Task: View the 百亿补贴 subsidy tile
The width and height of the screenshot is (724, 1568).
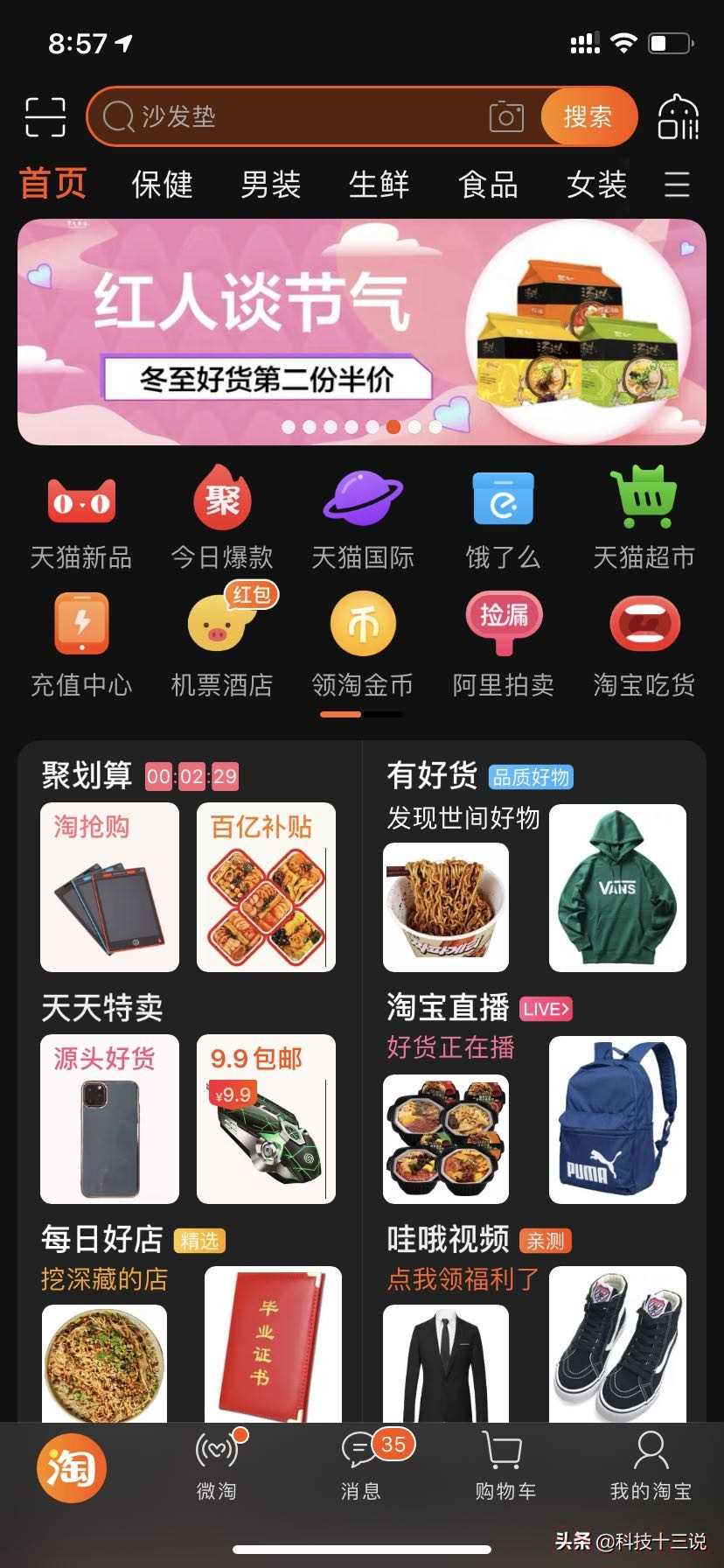Action: (x=266, y=886)
